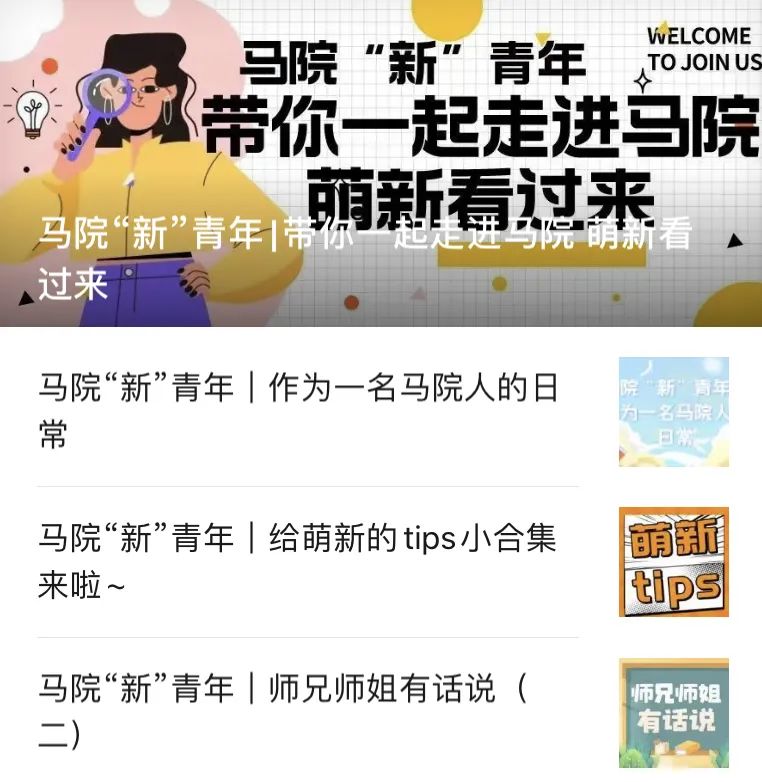This screenshot has height=782, width=762.
Task: Open the article 给萌新的tips小合集来啦
Action: (x=298, y=561)
